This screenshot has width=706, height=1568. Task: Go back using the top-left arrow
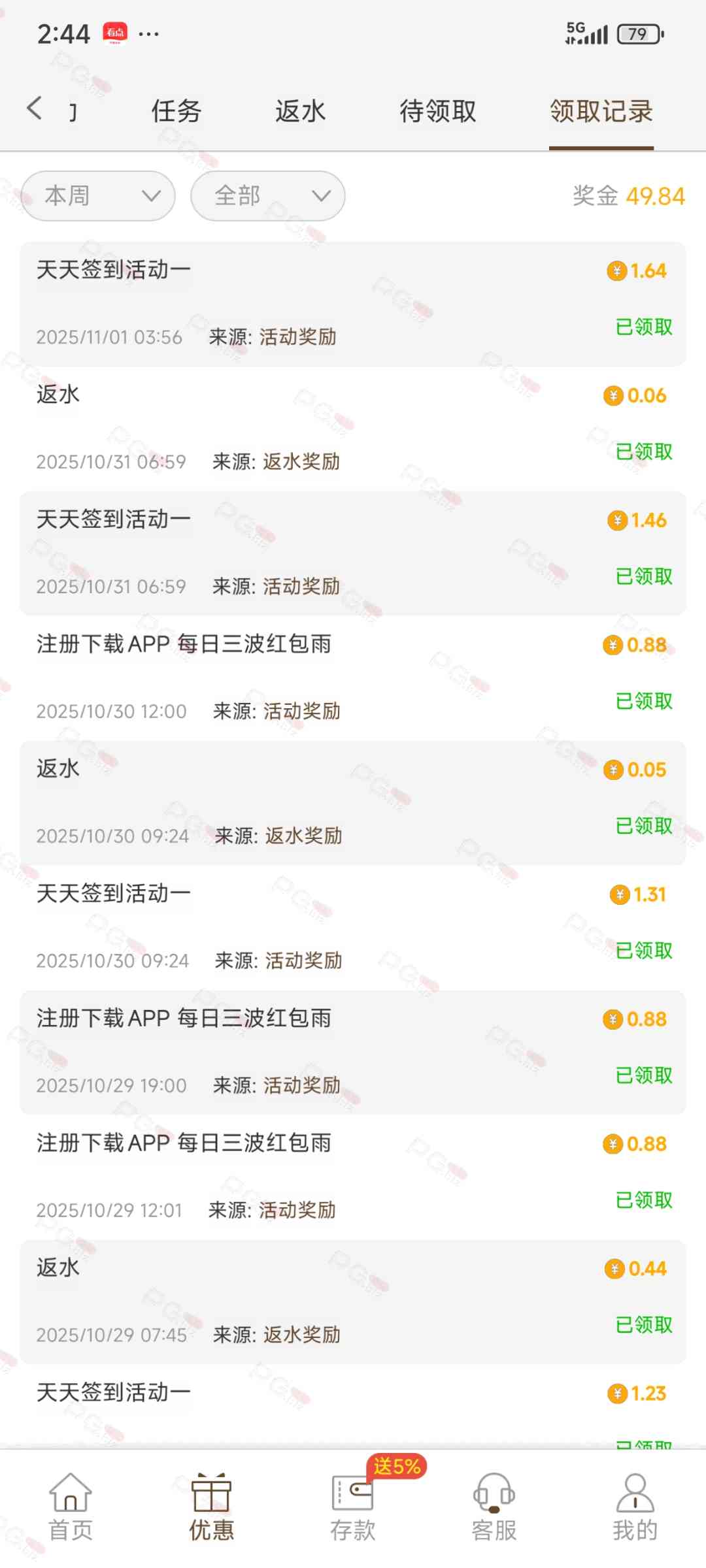click(35, 108)
